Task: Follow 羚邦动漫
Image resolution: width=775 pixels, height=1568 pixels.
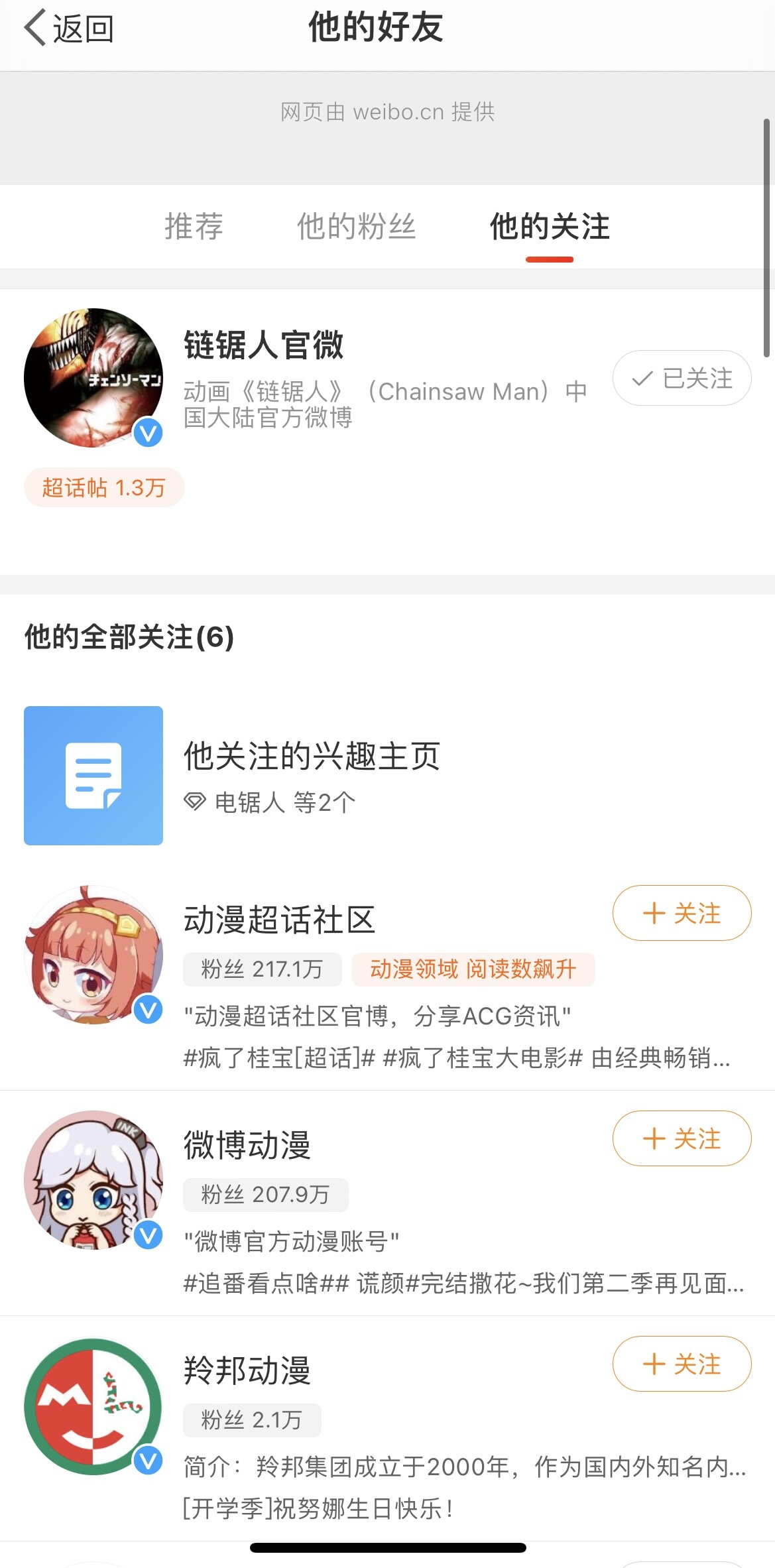Action: tap(682, 1364)
